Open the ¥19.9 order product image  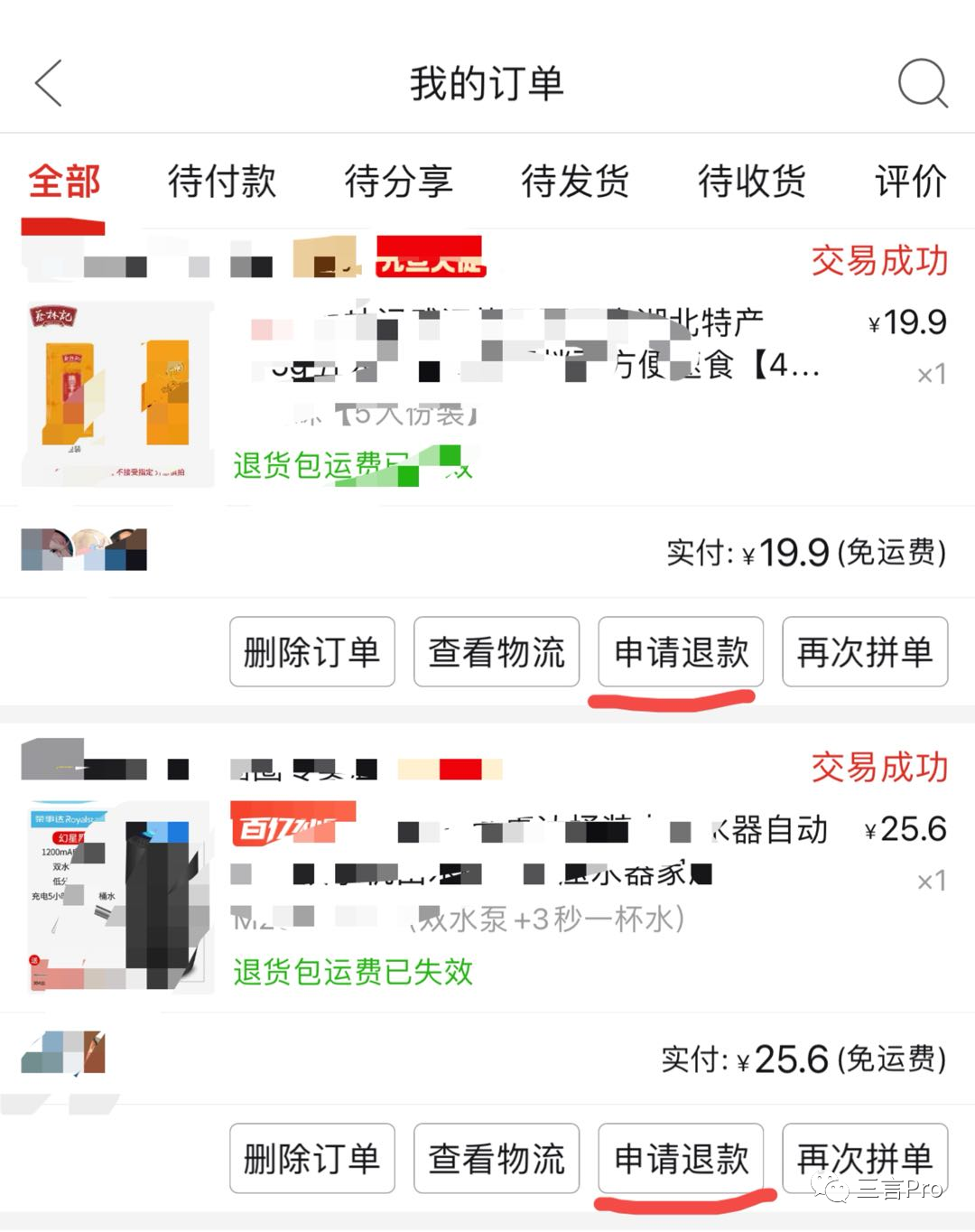pos(117,393)
